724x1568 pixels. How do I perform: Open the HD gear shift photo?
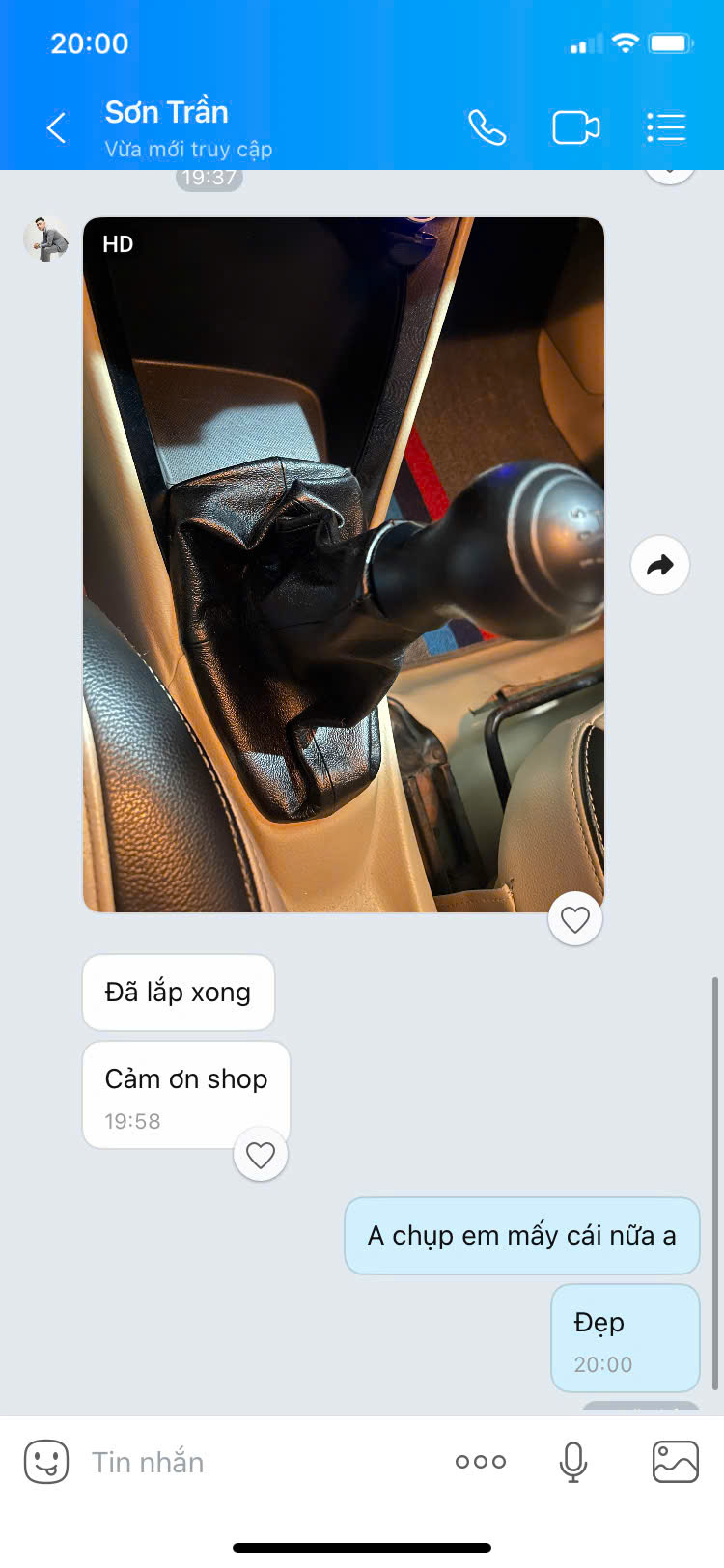coord(343,564)
